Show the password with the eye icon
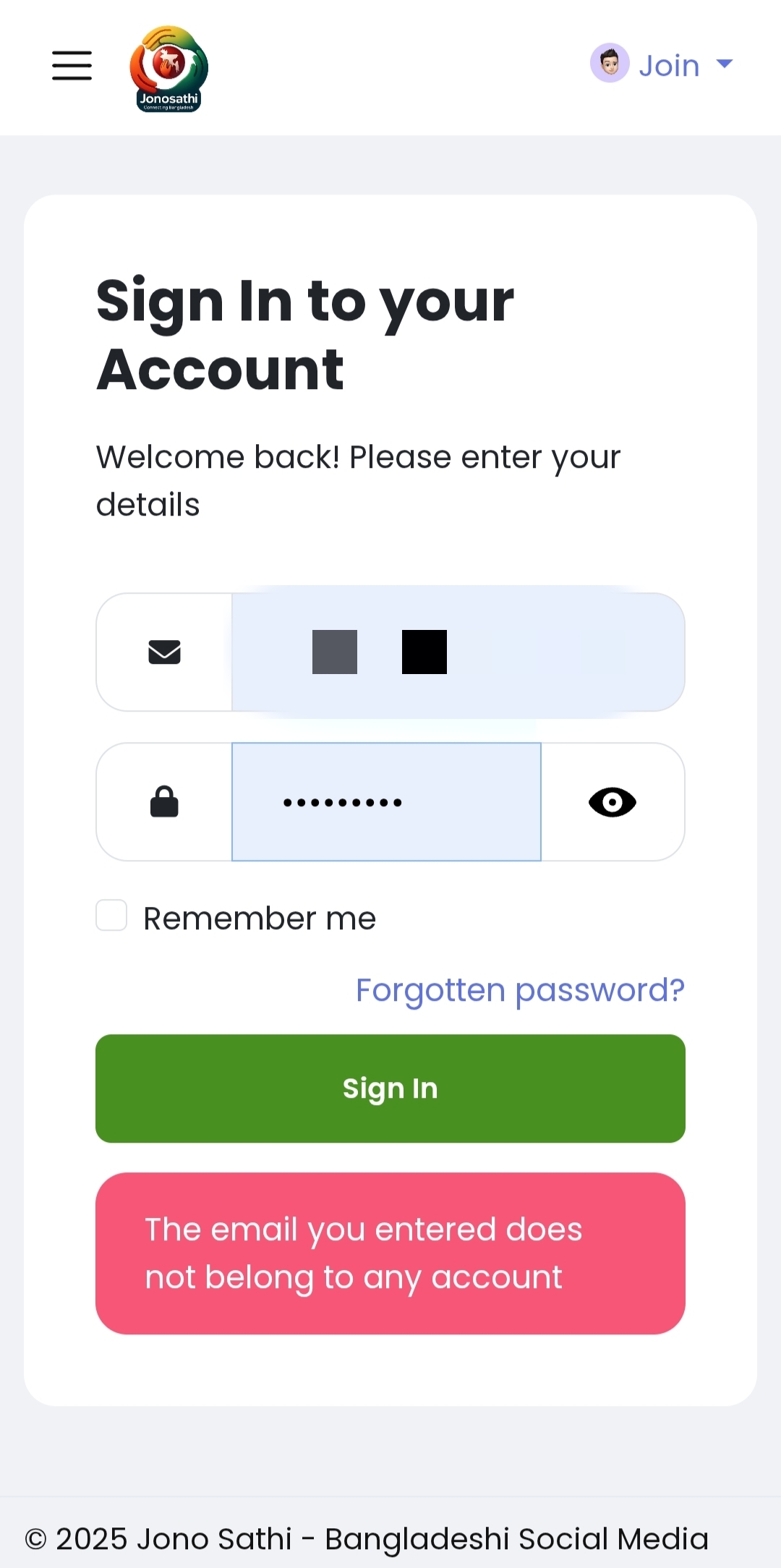 point(613,802)
